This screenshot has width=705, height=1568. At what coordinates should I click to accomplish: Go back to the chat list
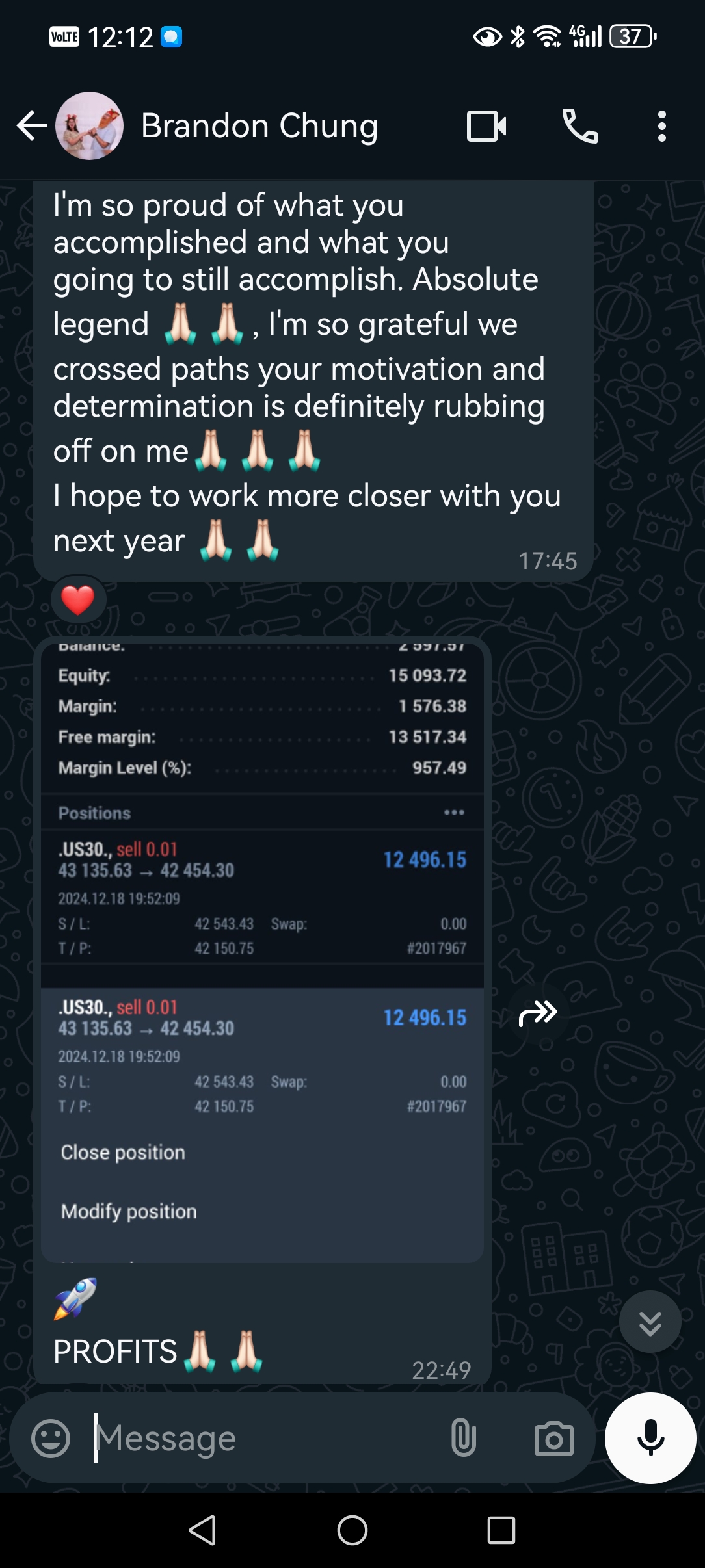coord(31,125)
